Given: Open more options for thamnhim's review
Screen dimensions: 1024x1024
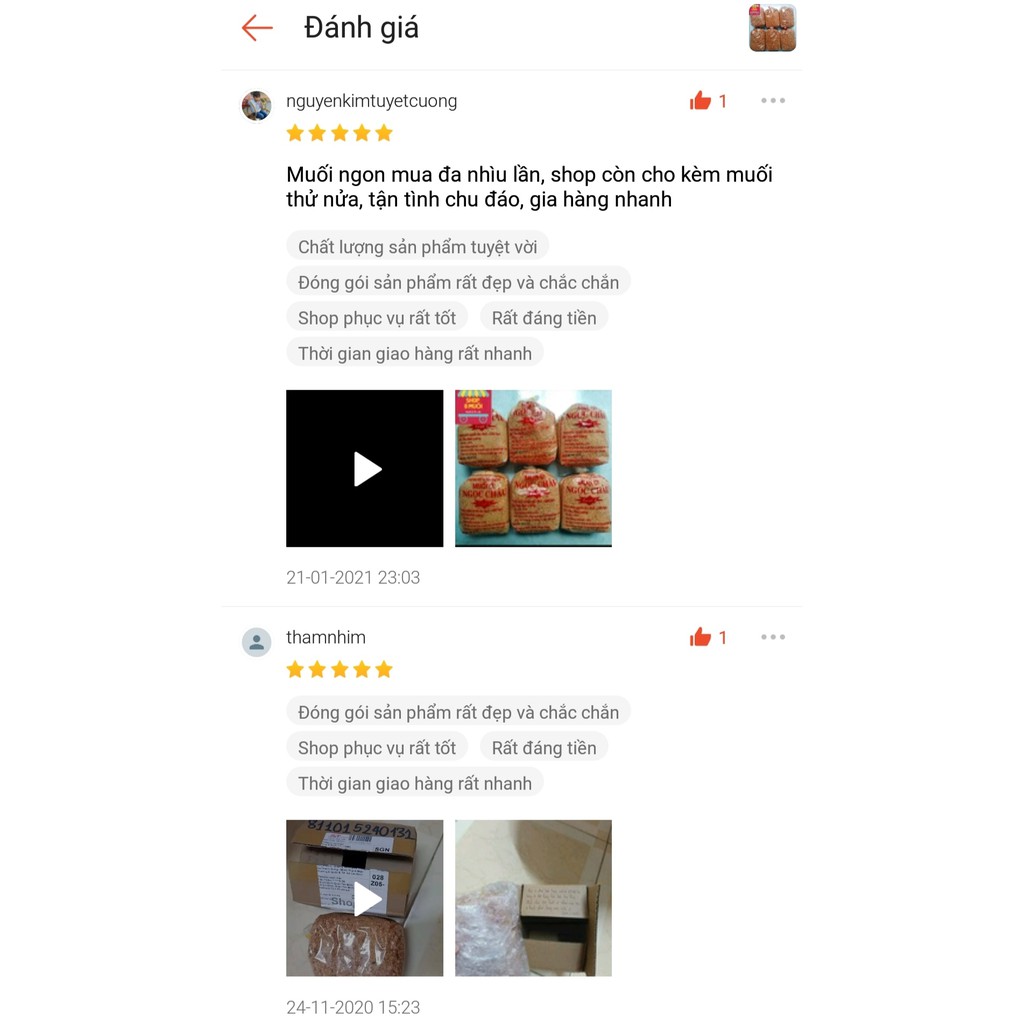Looking at the screenshot, I should (x=773, y=638).
